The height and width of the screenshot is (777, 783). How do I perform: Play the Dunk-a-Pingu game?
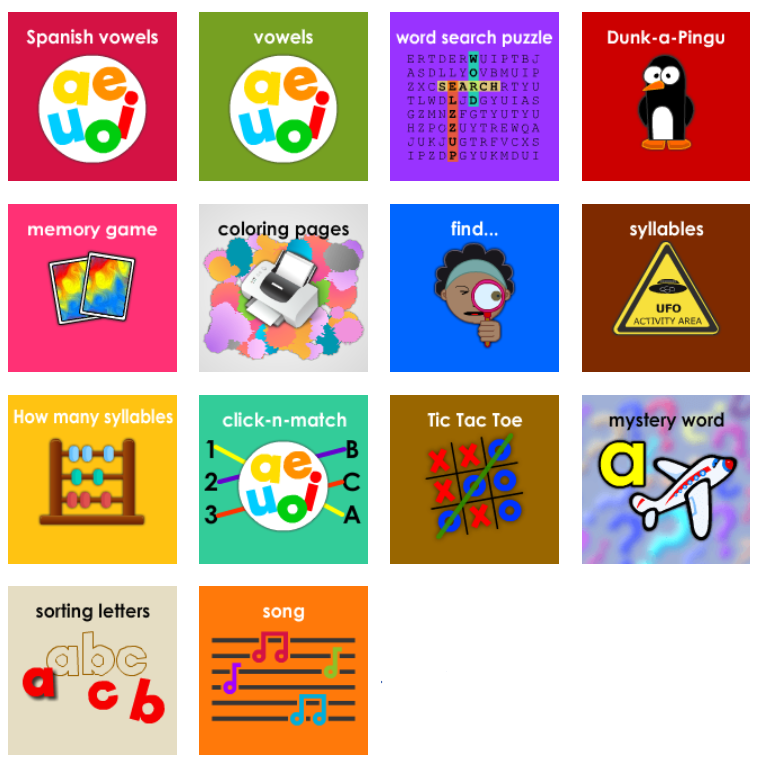[x=665, y=97]
